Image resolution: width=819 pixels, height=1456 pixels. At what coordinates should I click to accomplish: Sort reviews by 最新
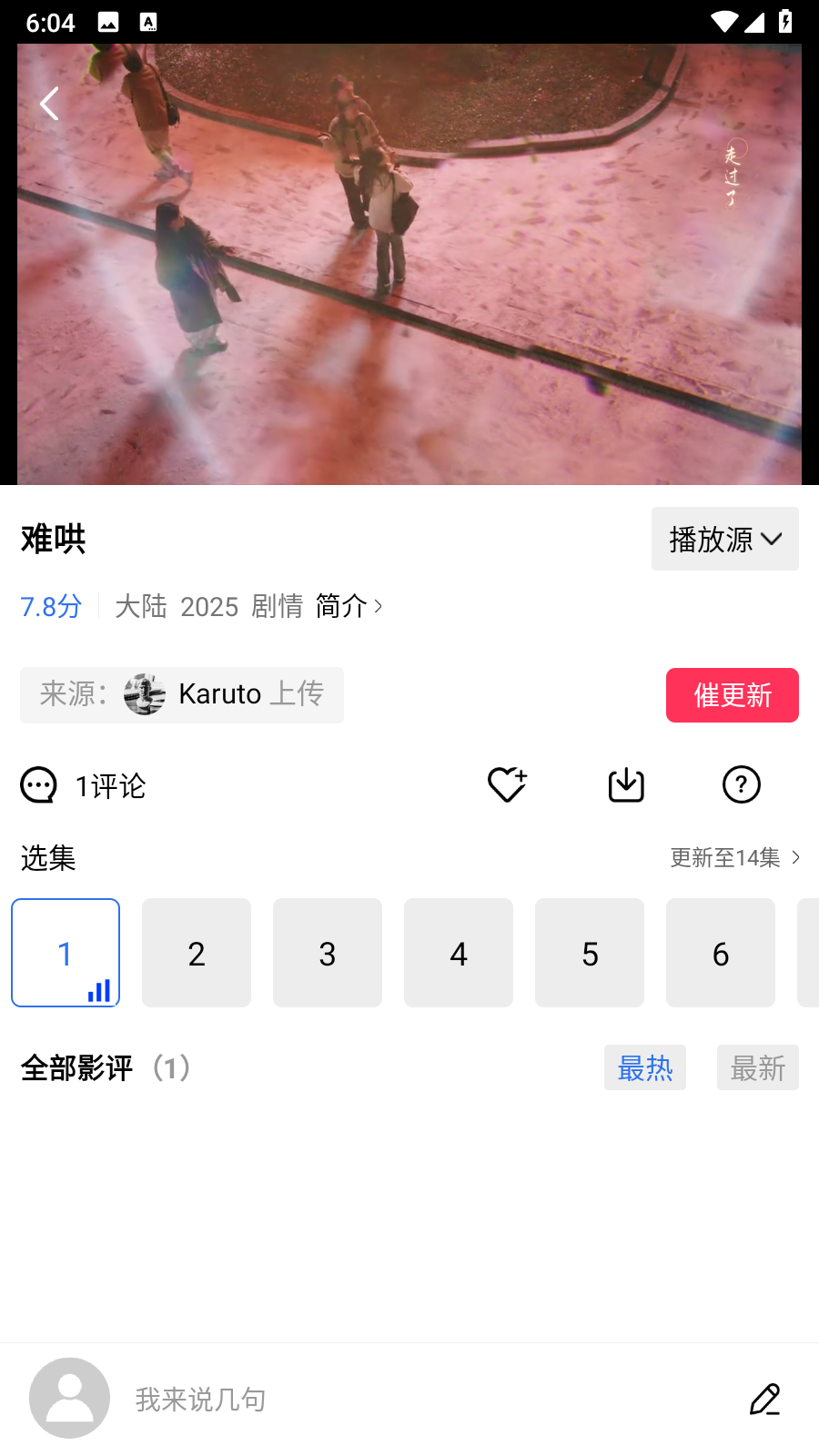[757, 1067]
